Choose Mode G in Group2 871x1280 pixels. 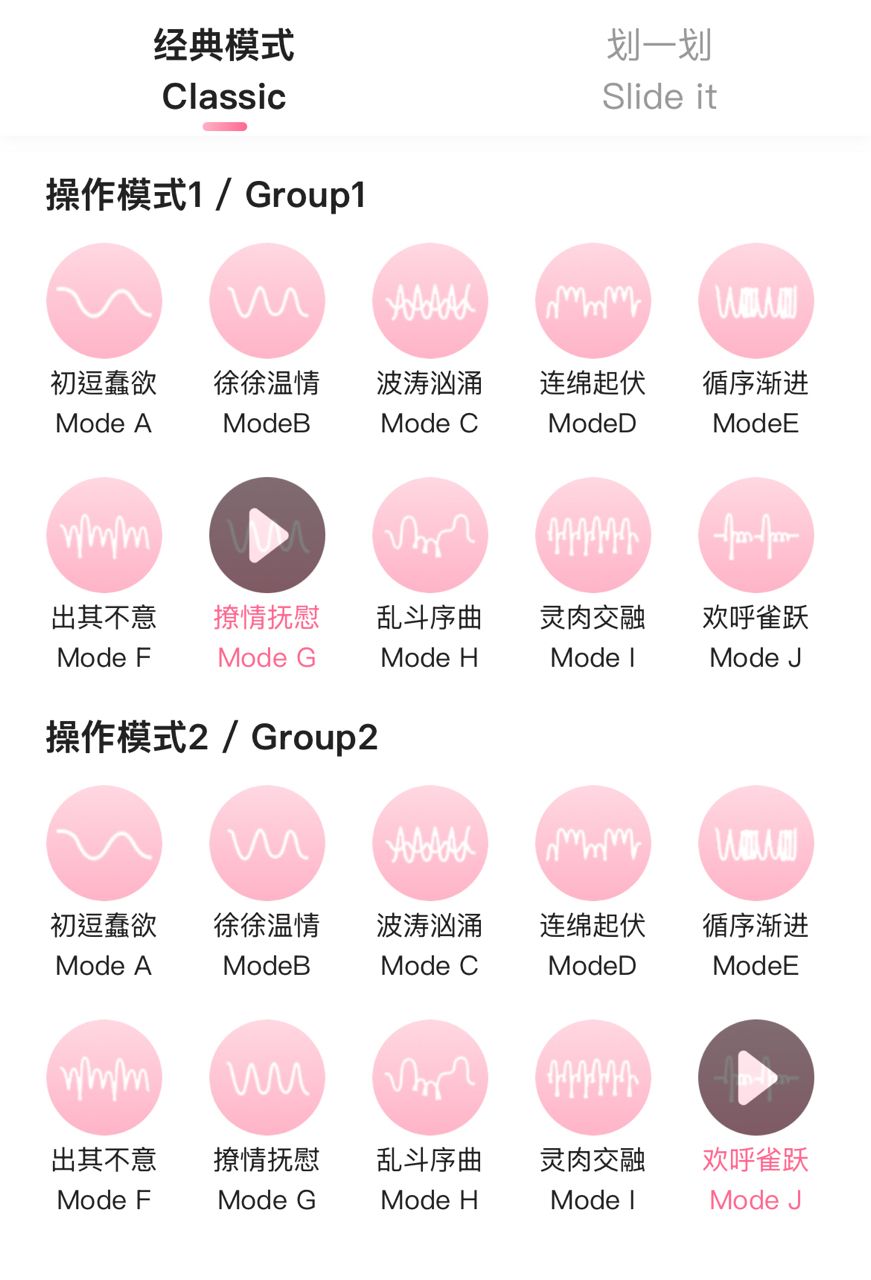pyautogui.click(x=267, y=1077)
